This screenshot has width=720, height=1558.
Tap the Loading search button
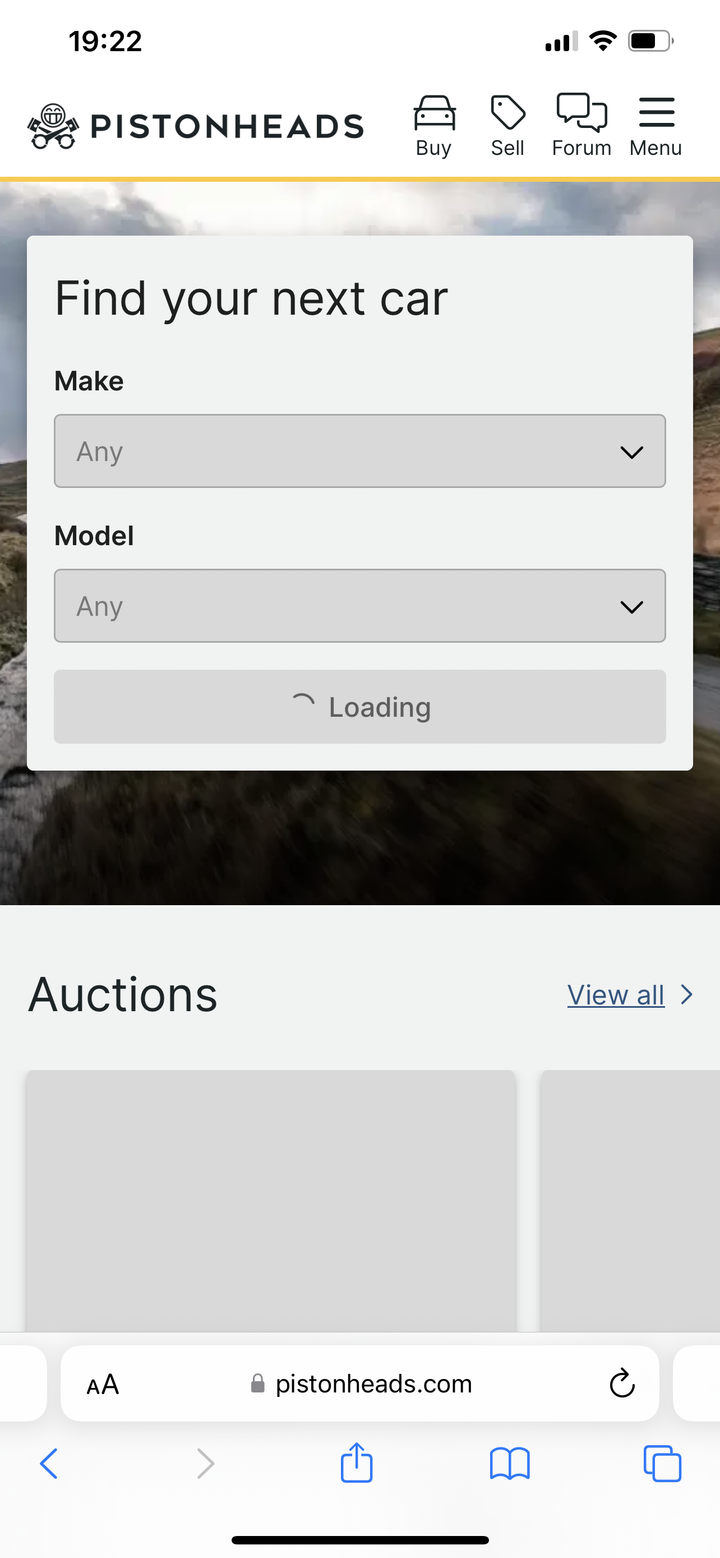point(360,707)
